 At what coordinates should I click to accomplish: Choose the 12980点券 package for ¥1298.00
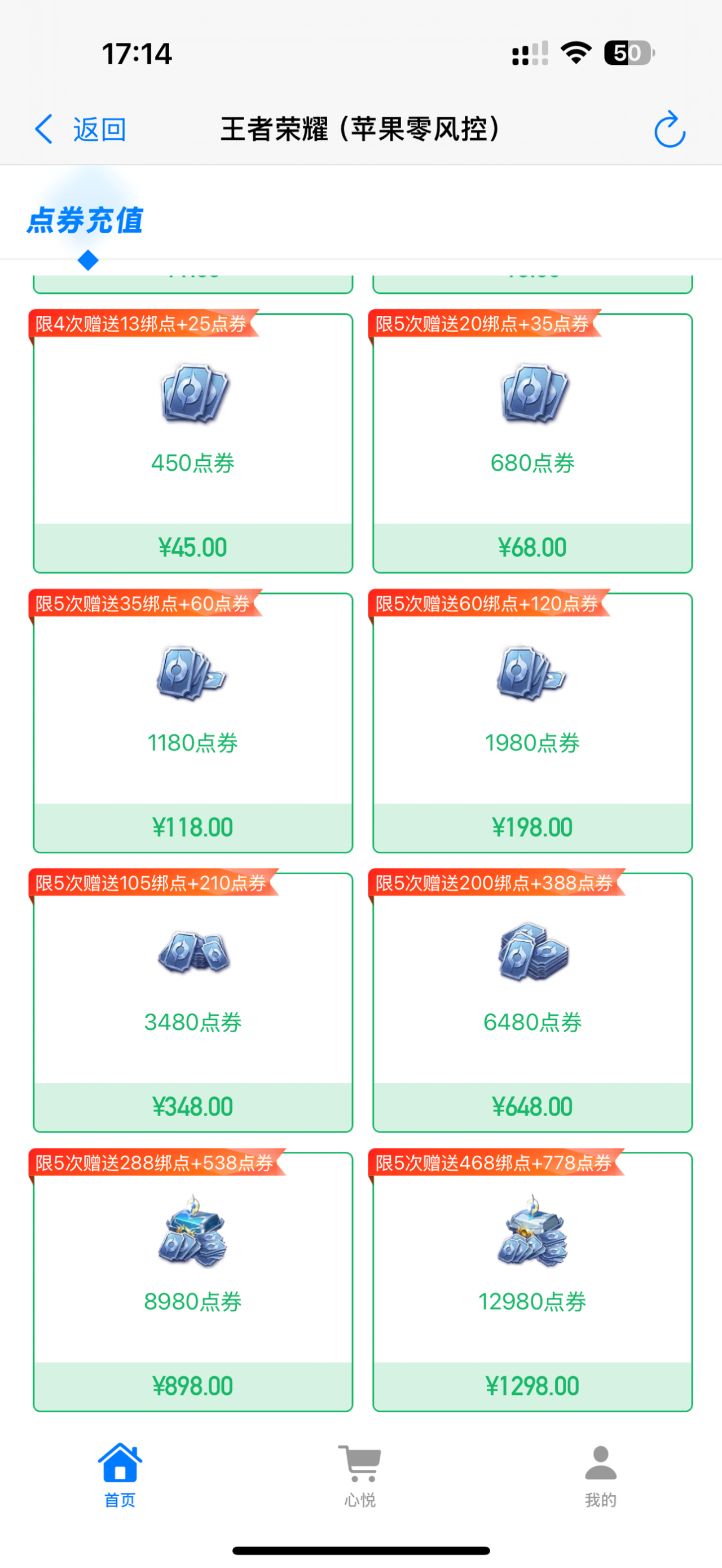tap(532, 1282)
